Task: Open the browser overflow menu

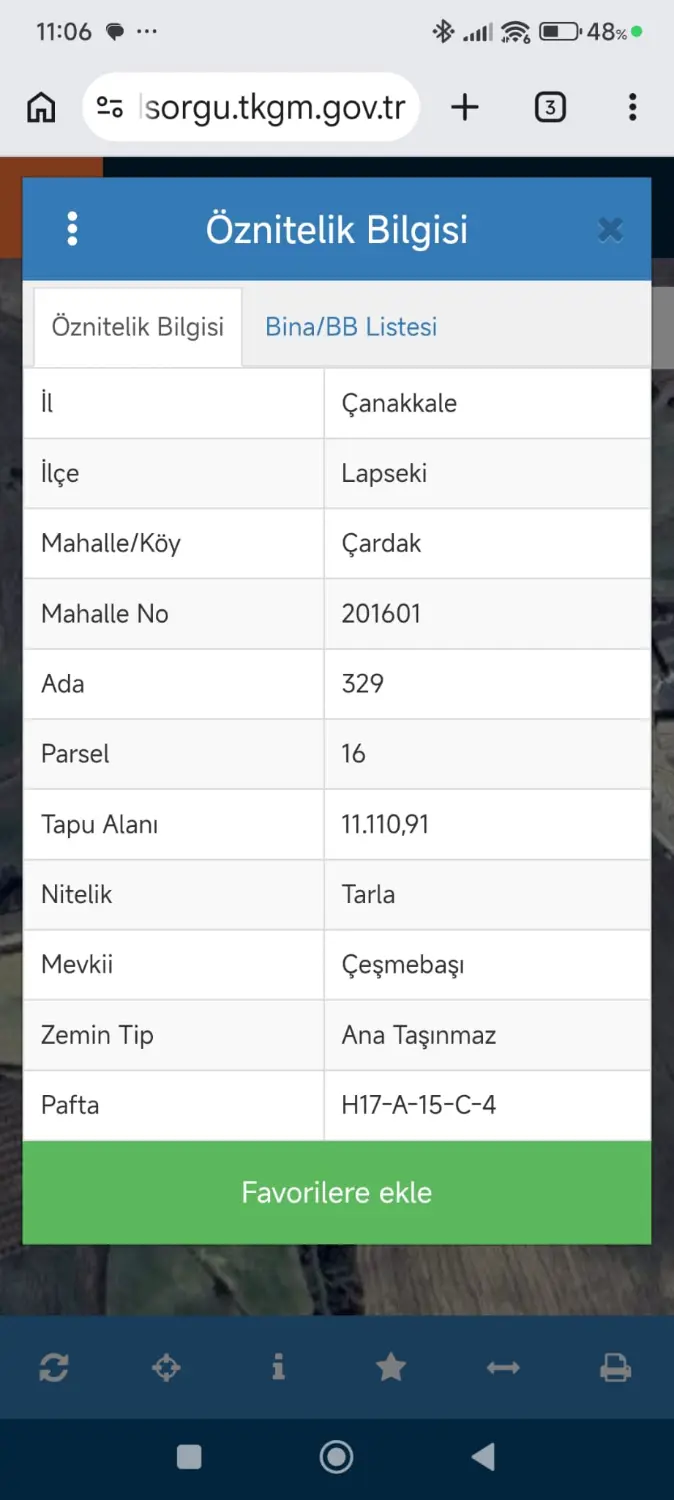Action: coord(632,107)
